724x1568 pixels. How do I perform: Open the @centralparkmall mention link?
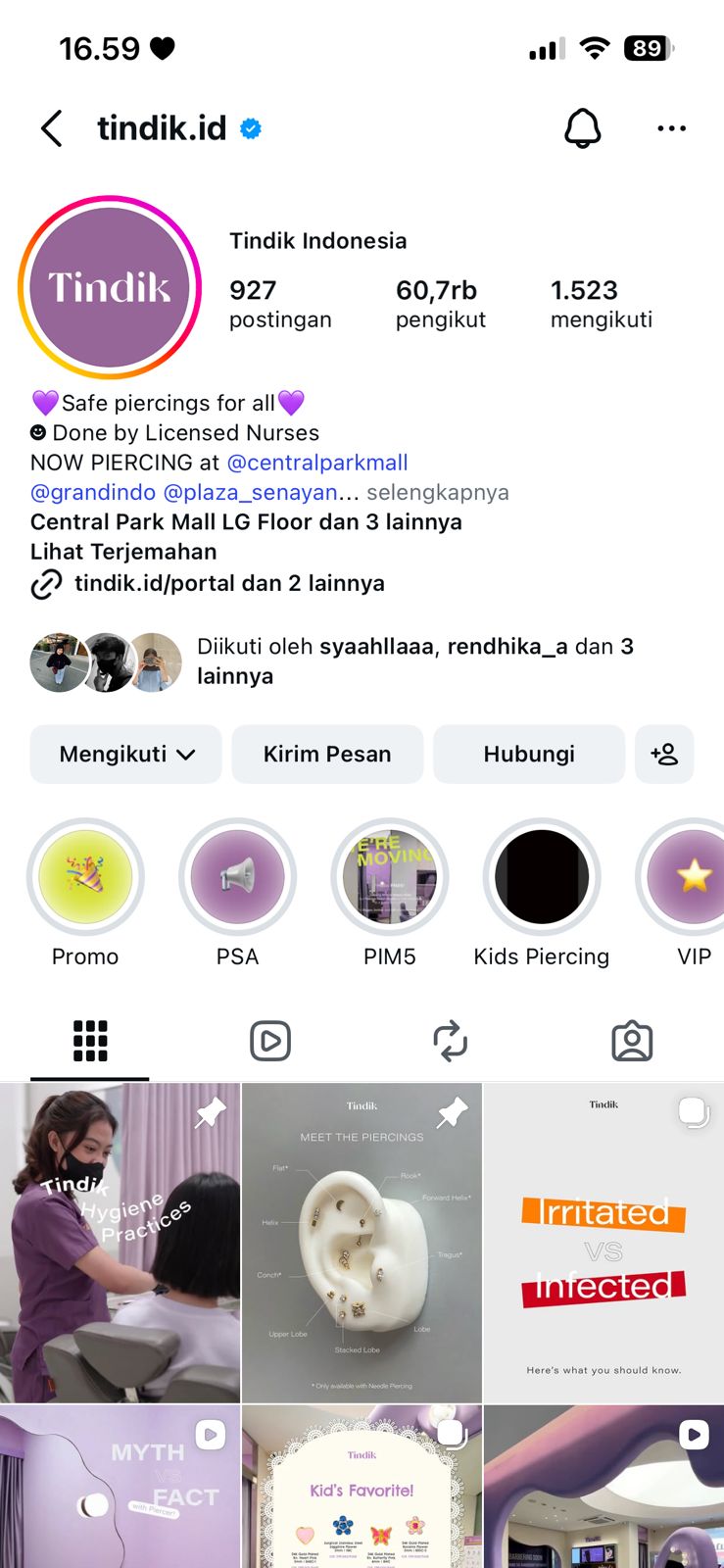click(x=317, y=463)
